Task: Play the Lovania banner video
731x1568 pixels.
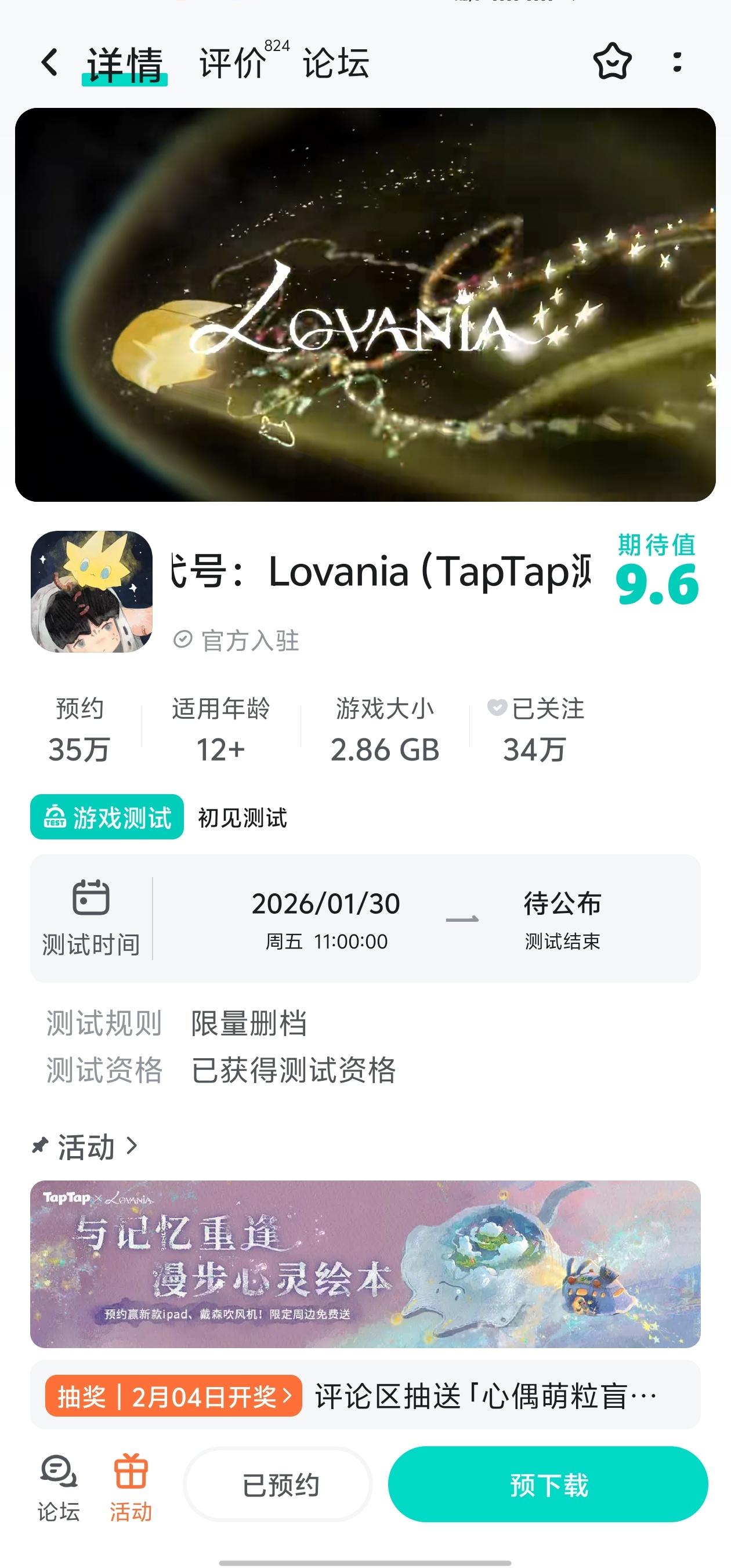Action: coord(365,305)
